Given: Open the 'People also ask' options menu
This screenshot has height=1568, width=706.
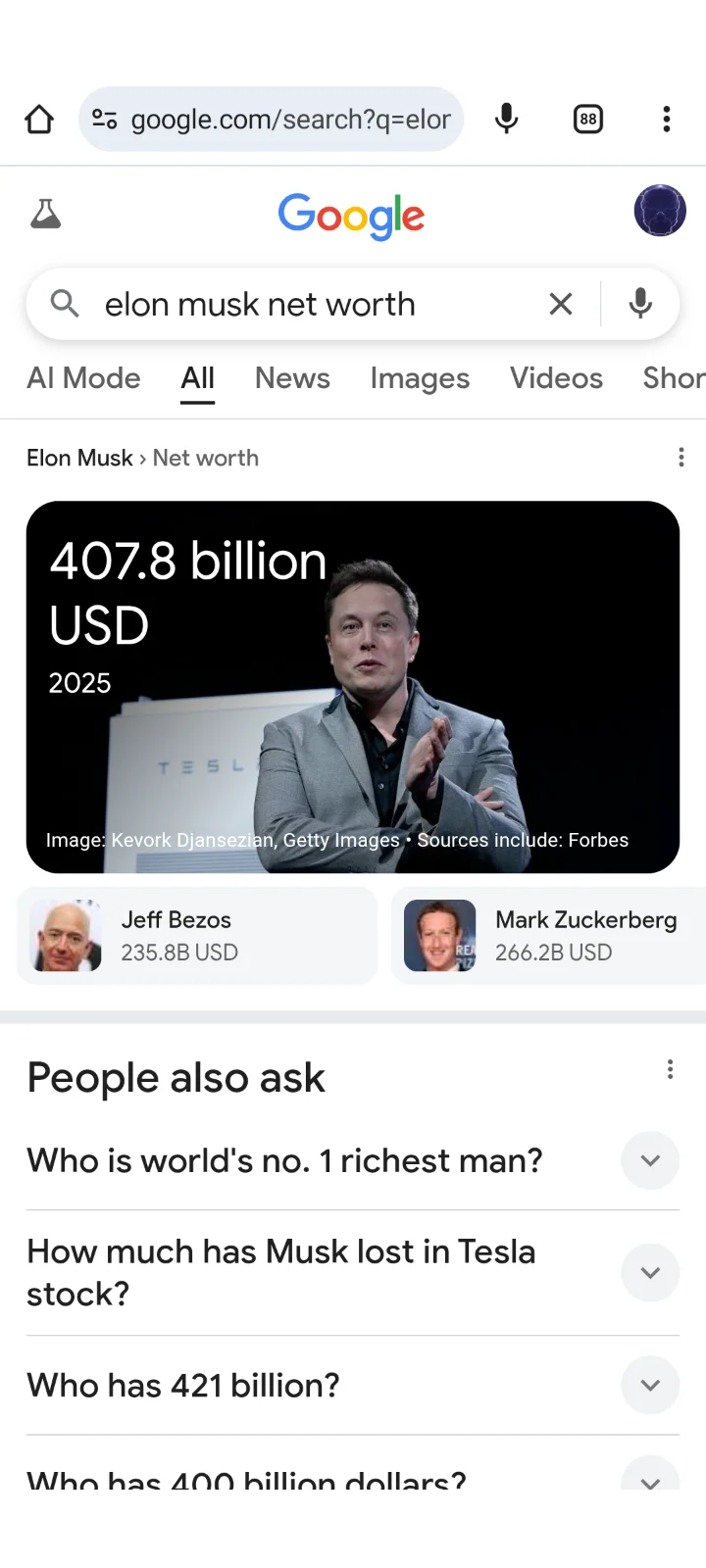Looking at the screenshot, I should tap(670, 1069).
